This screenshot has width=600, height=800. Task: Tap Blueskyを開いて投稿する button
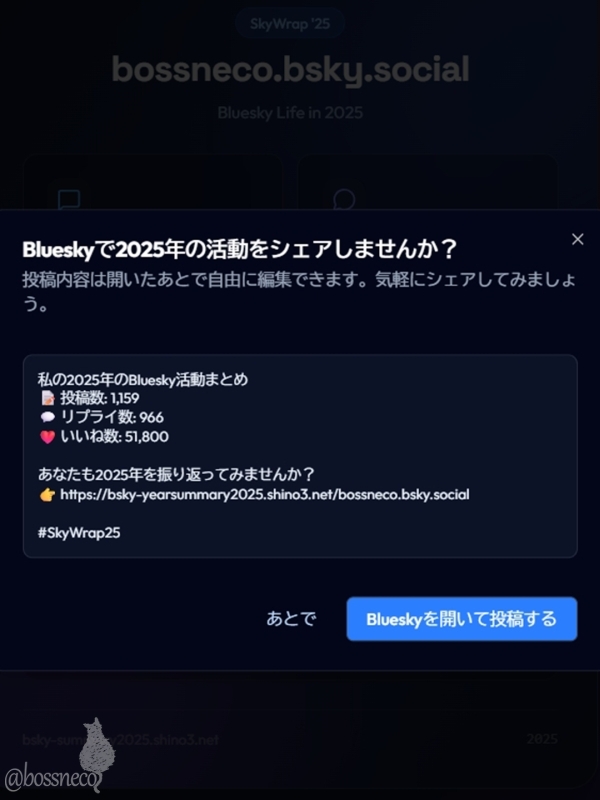click(x=461, y=619)
